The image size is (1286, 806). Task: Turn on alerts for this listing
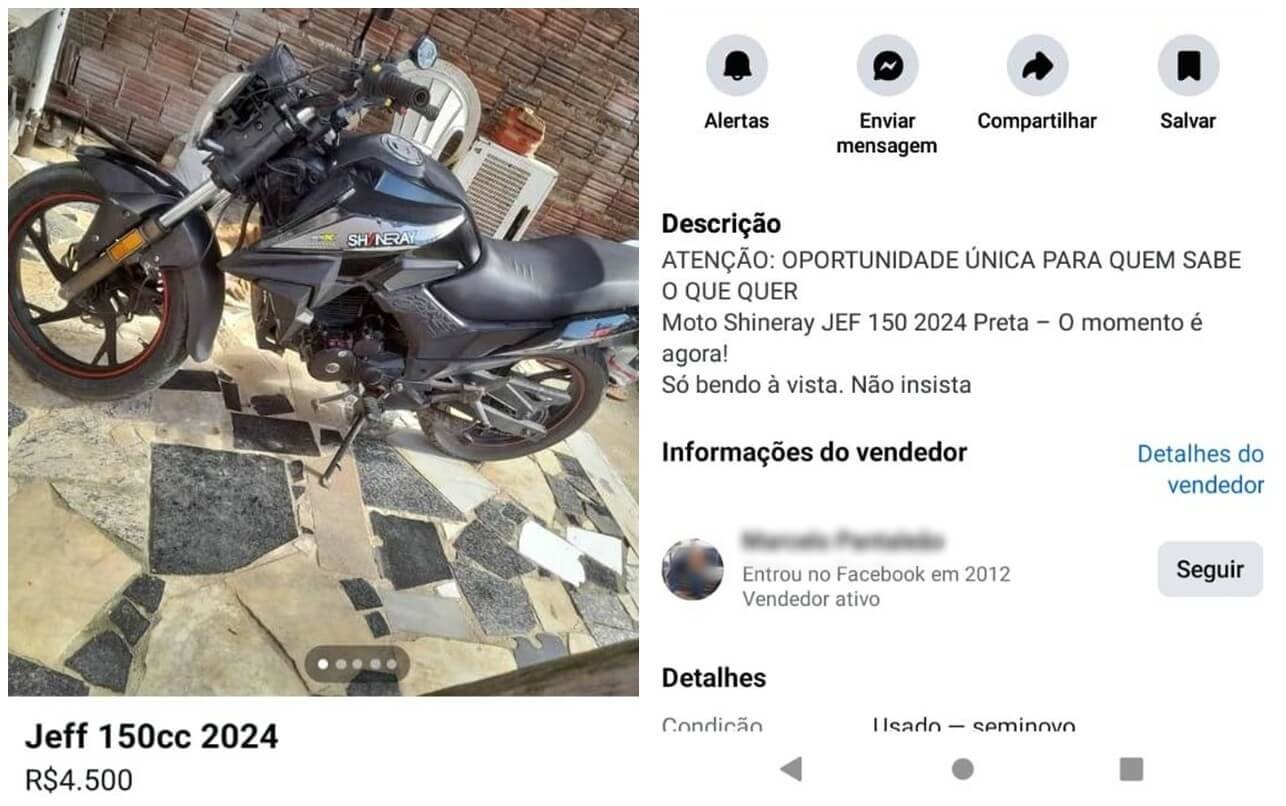coord(736,66)
